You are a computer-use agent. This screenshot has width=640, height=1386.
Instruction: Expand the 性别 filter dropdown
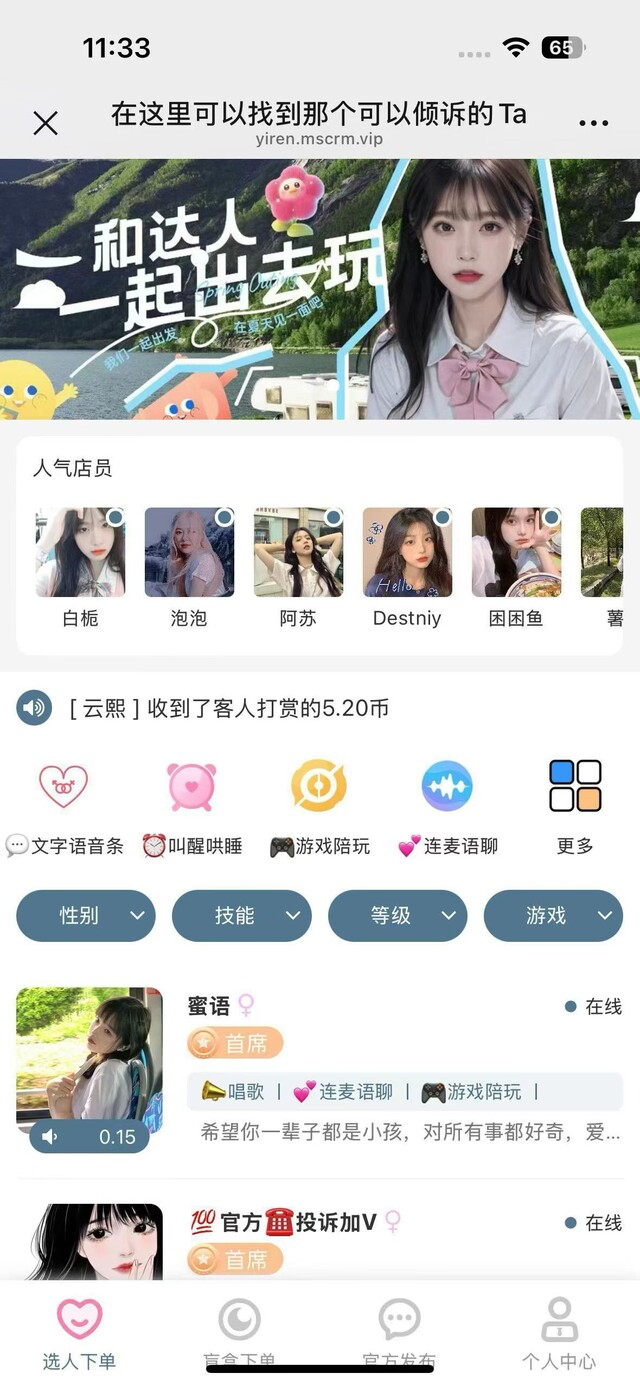[x=86, y=915]
